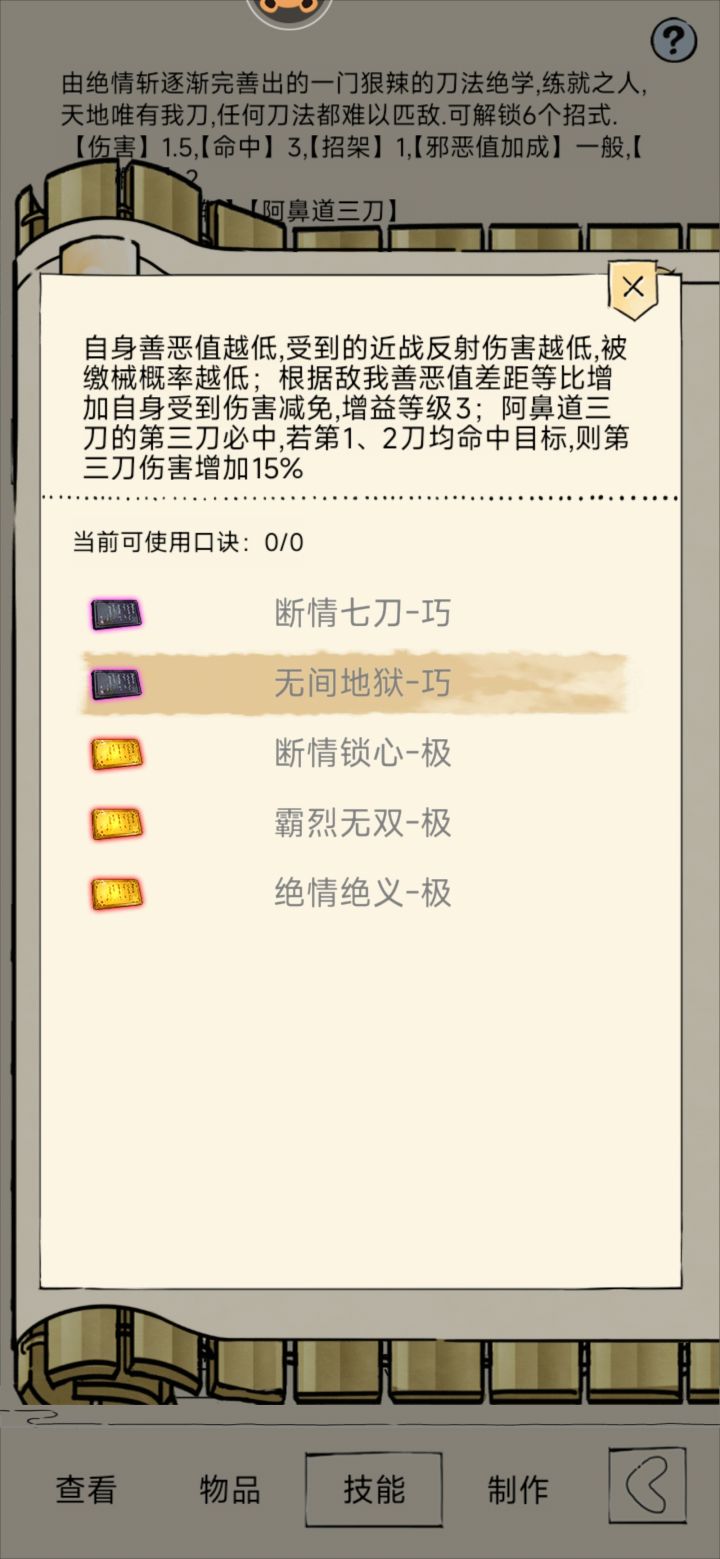
Task: Tap the help question mark icon
Action: (x=675, y=37)
